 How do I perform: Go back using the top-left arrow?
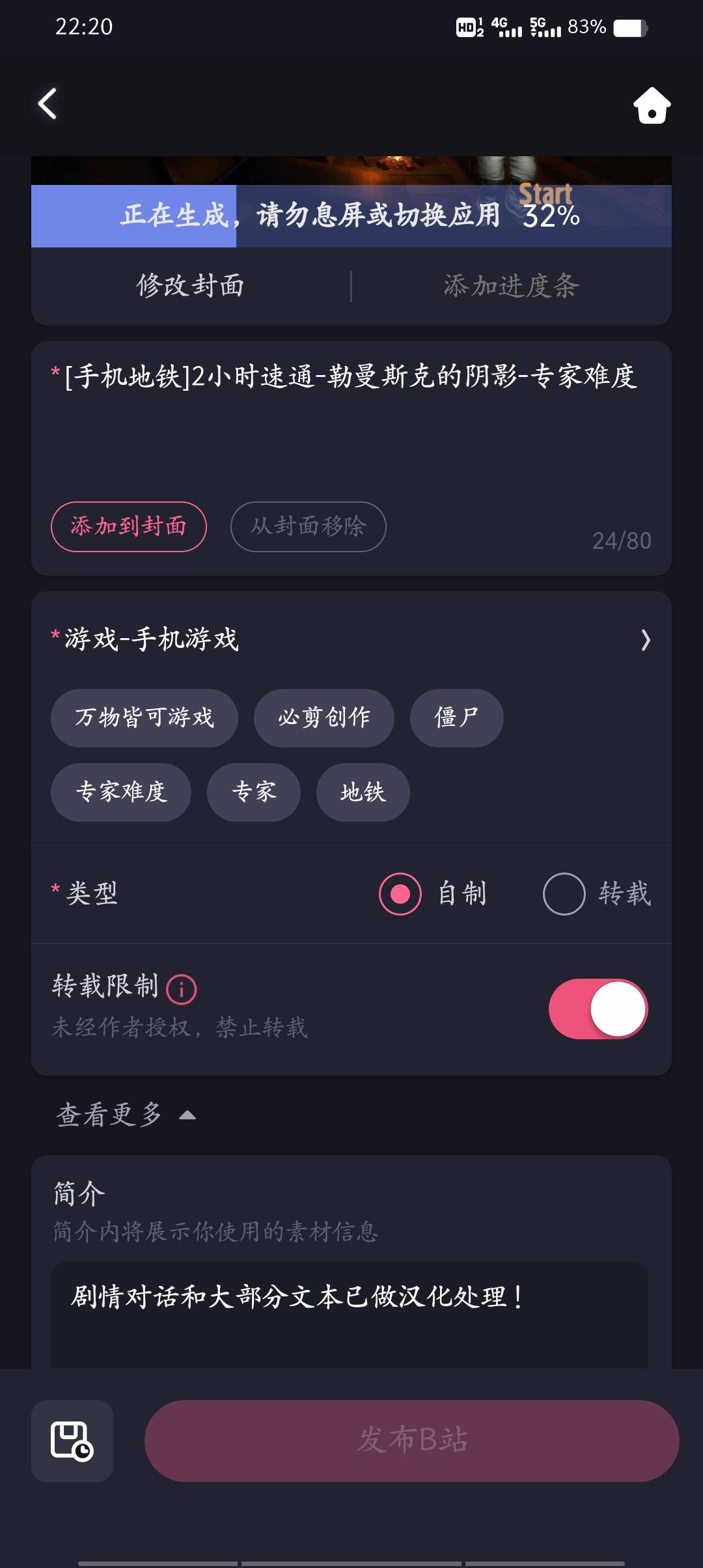[48, 104]
